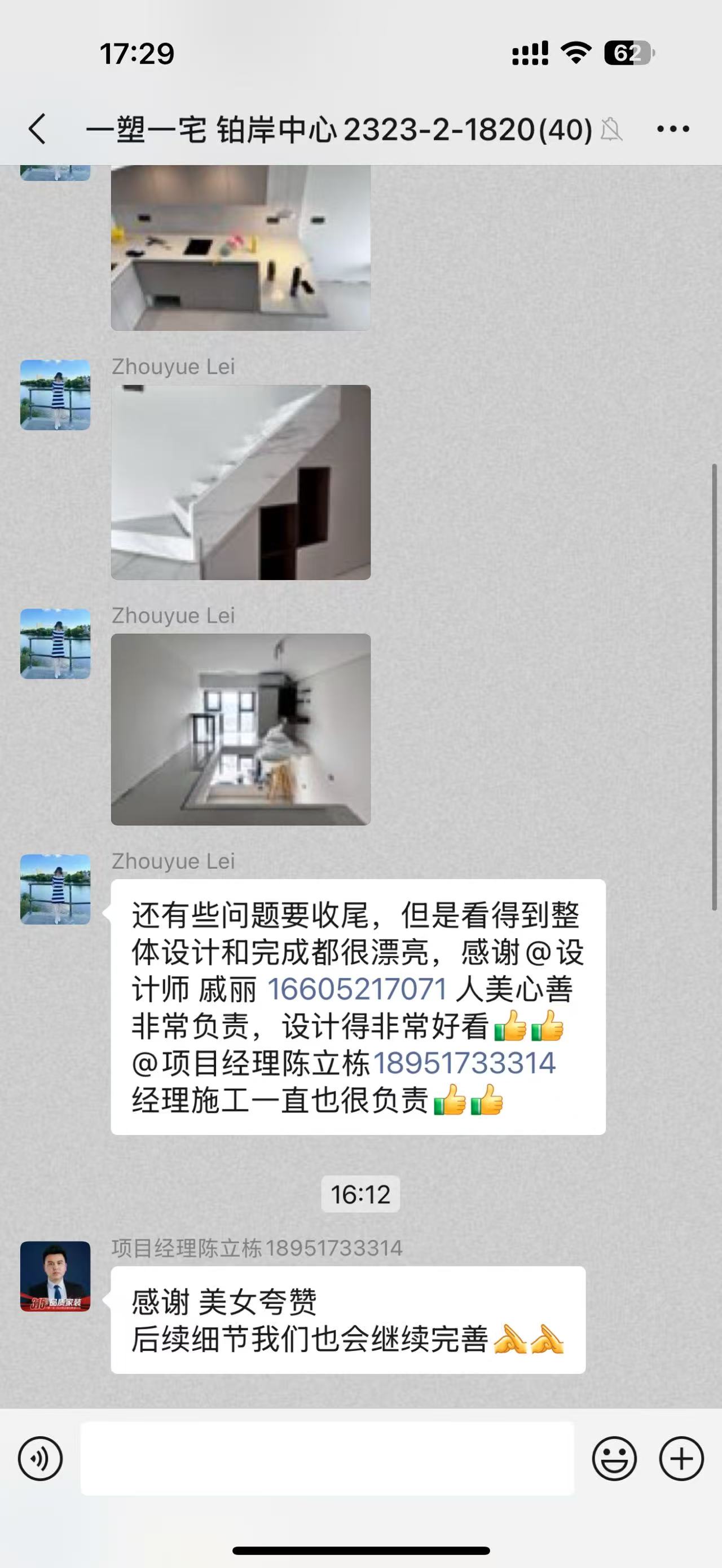Switch to voice message input
This screenshot has width=722, height=1568.
[40, 1459]
